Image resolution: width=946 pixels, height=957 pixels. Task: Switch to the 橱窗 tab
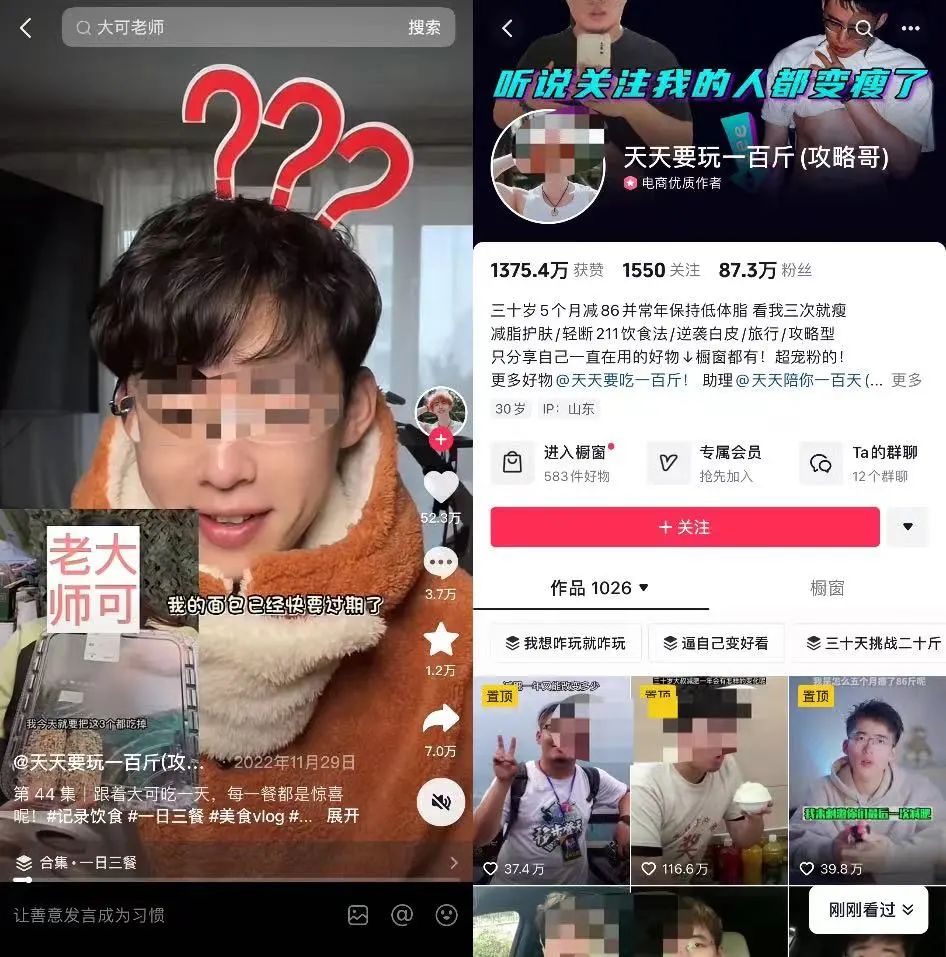827,588
